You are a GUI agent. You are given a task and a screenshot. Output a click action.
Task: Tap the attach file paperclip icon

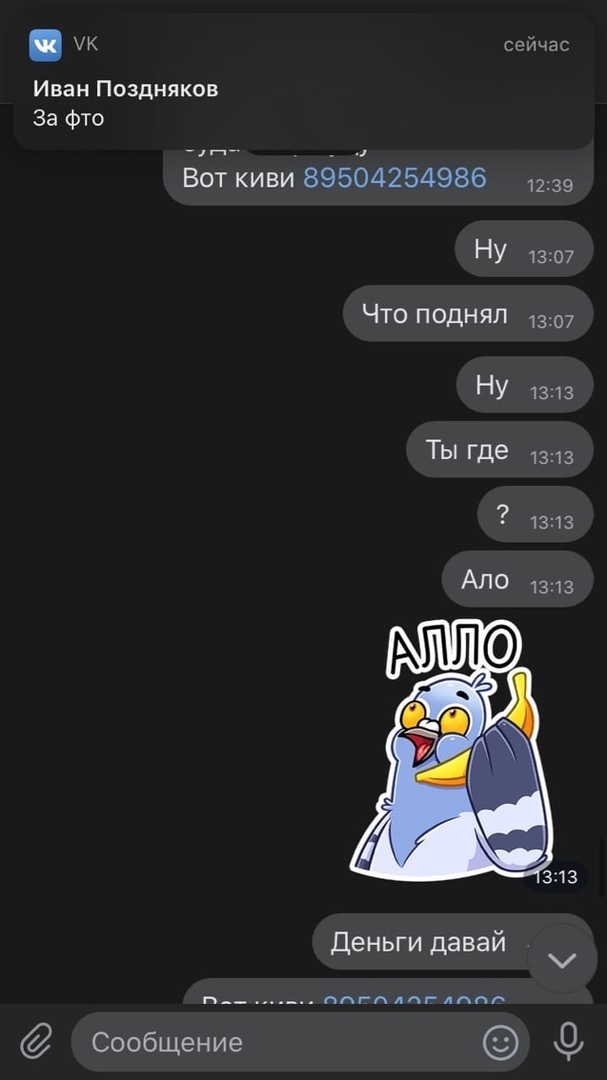tap(36, 1042)
